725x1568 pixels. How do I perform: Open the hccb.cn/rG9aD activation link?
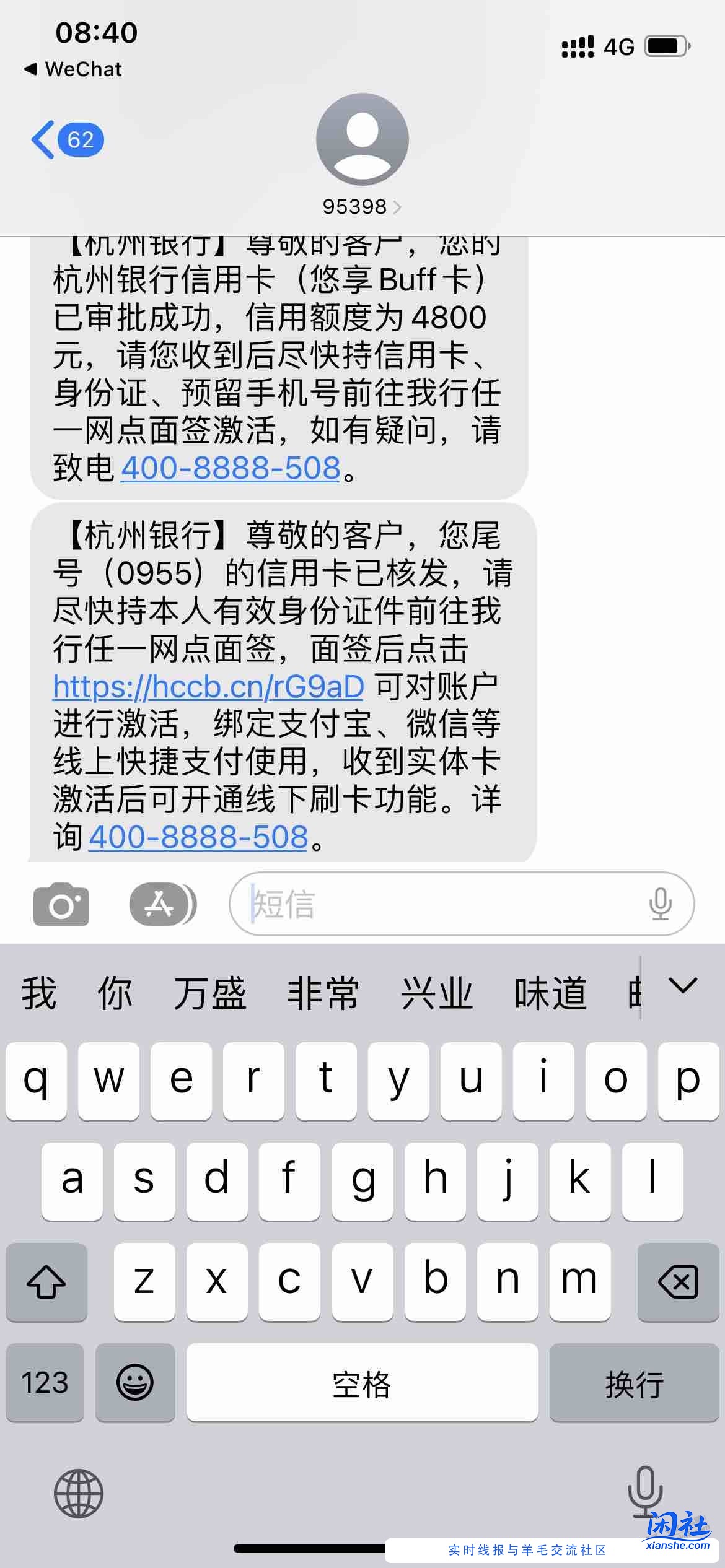pos(208,686)
